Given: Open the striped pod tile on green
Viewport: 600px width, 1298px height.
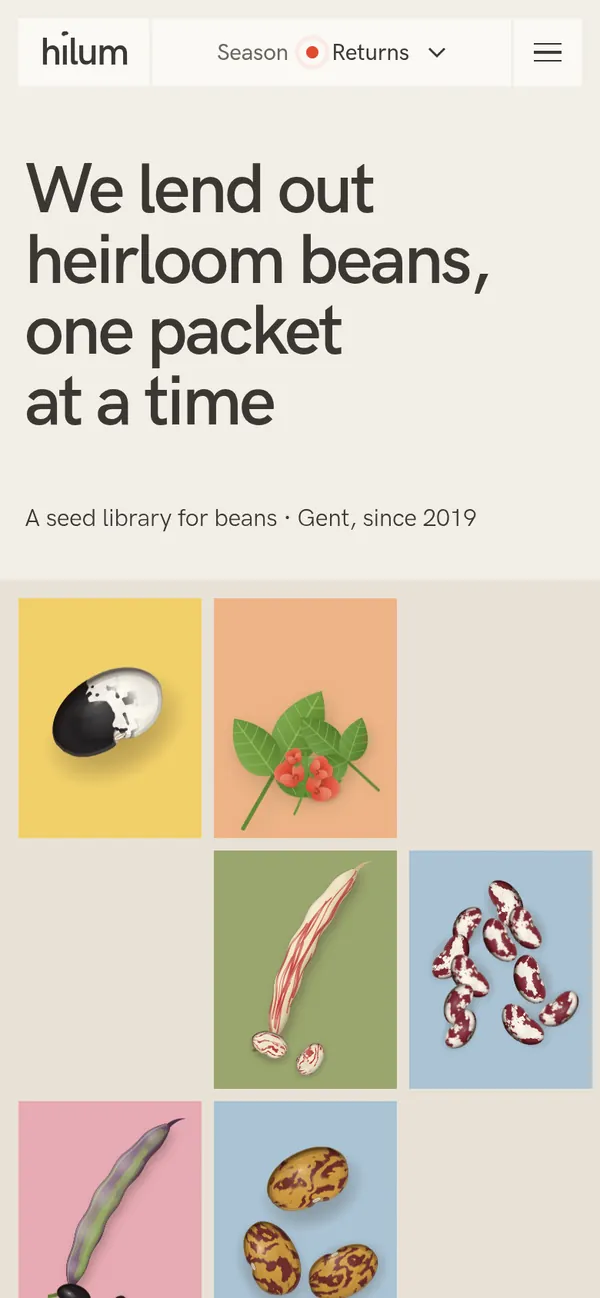Looking at the screenshot, I should (x=305, y=969).
